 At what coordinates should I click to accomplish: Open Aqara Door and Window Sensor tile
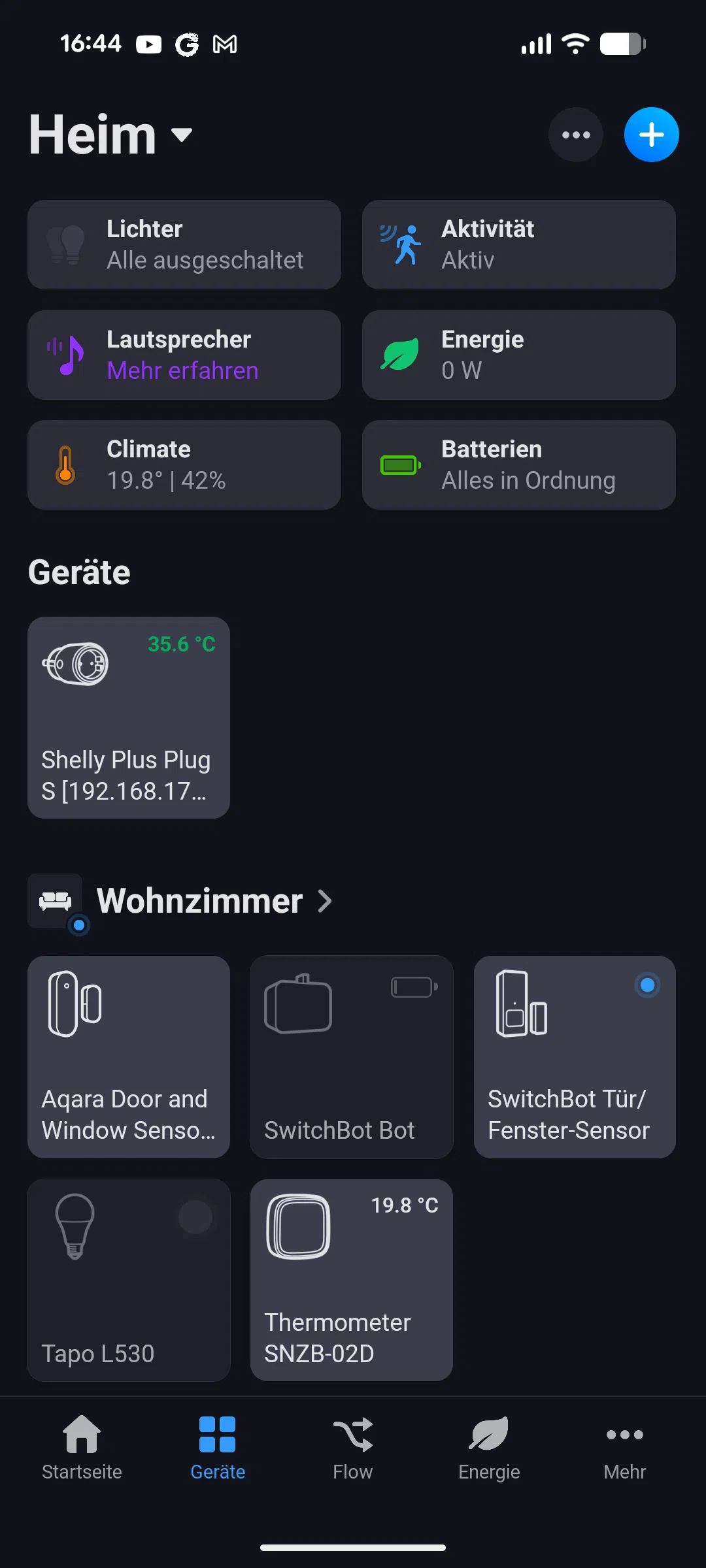point(129,1056)
